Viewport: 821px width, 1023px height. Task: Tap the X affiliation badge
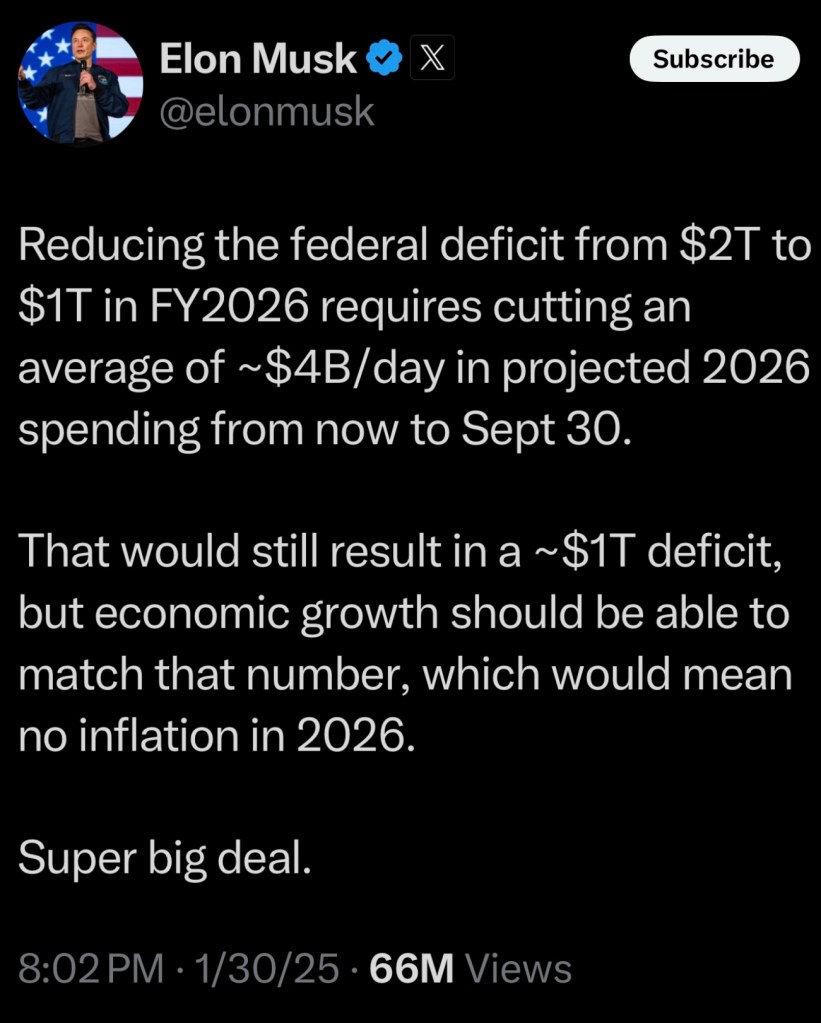(x=432, y=60)
